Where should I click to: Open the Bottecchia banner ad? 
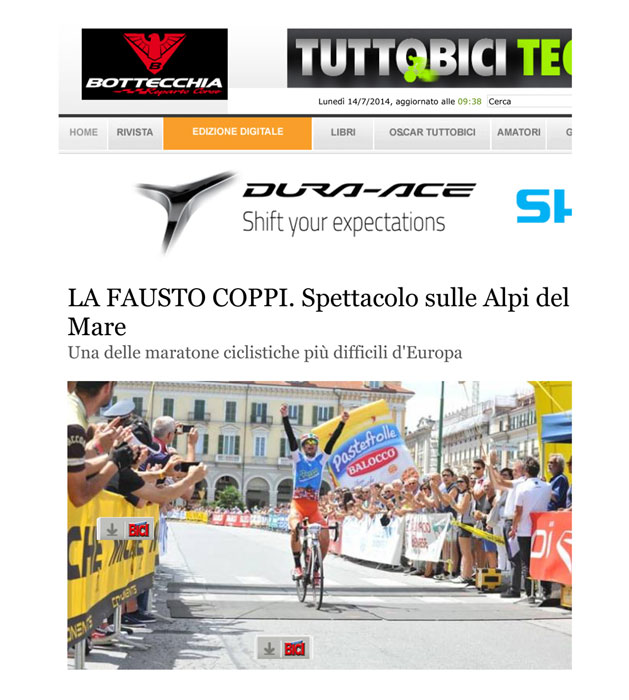(x=154, y=64)
